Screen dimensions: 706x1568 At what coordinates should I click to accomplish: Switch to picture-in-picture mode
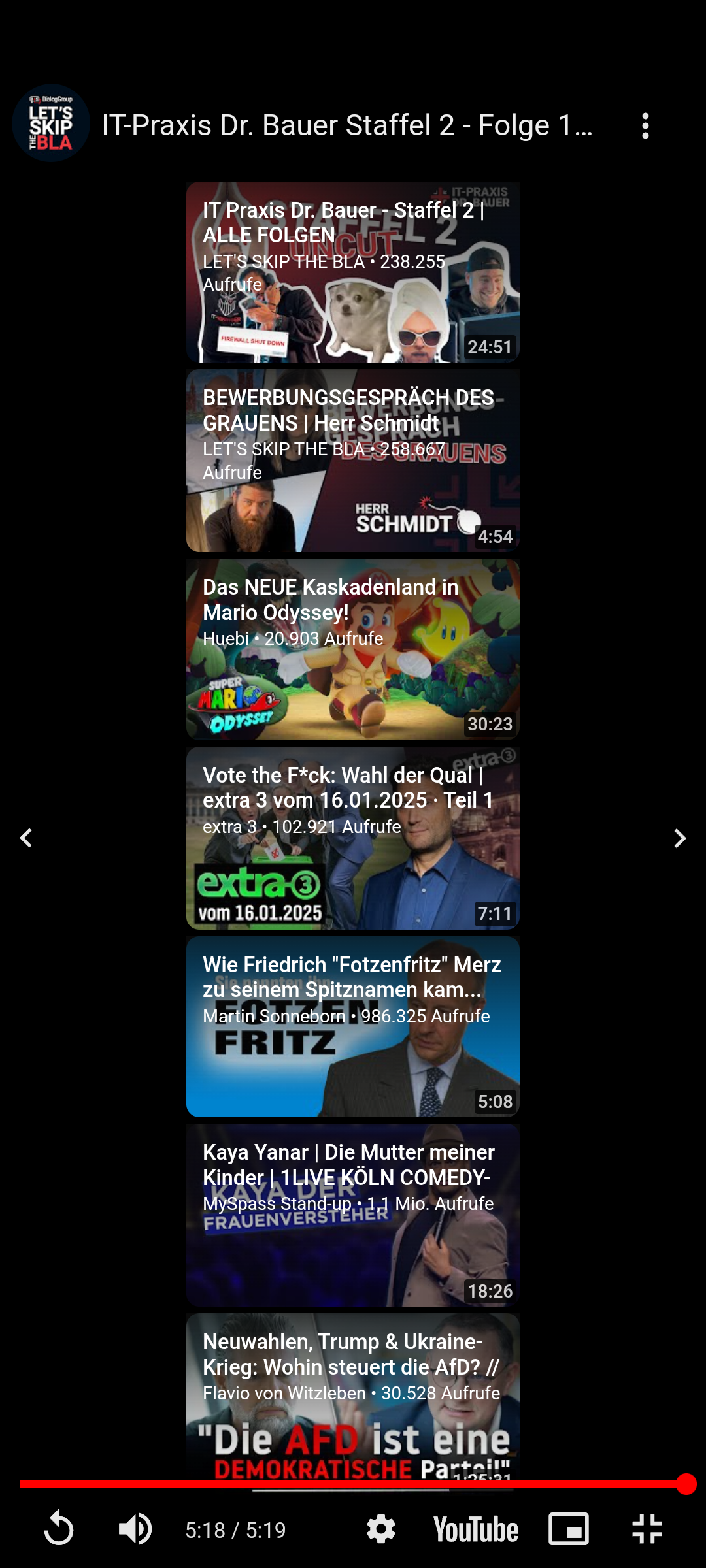tap(569, 1529)
